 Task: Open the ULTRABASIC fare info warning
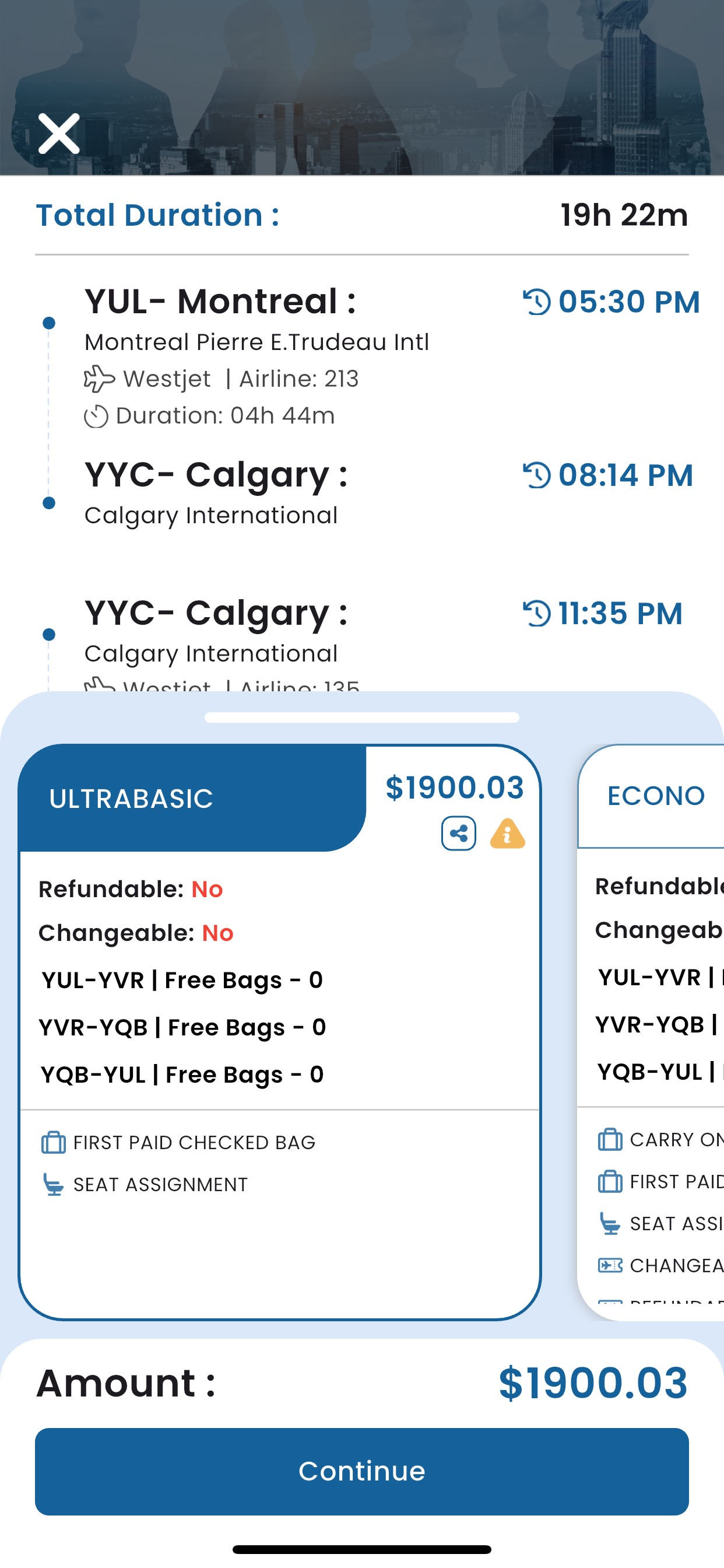507,834
